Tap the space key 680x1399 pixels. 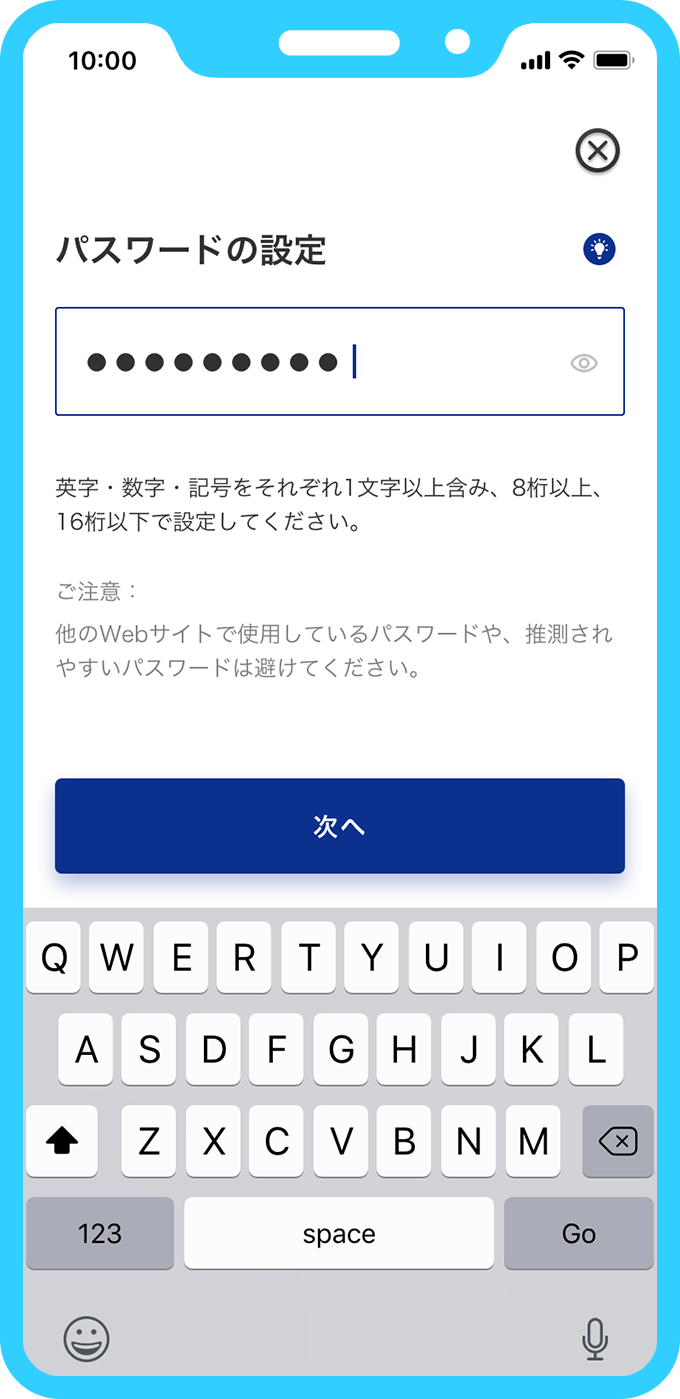click(339, 1233)
